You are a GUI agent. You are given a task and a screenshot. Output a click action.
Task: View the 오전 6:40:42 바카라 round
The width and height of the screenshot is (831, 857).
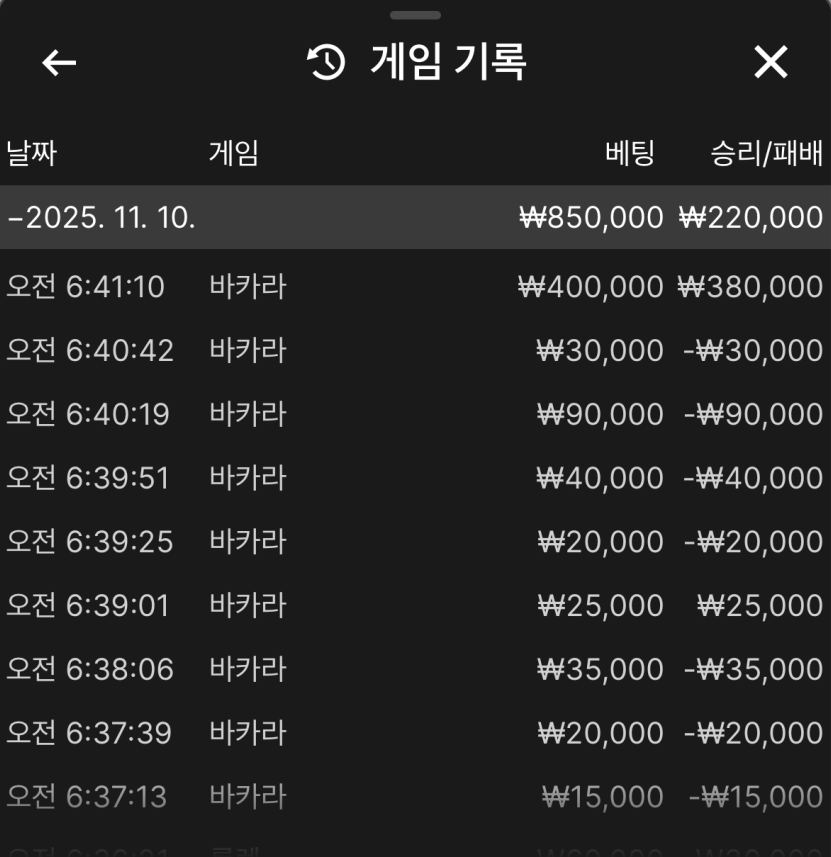(415, 351)
